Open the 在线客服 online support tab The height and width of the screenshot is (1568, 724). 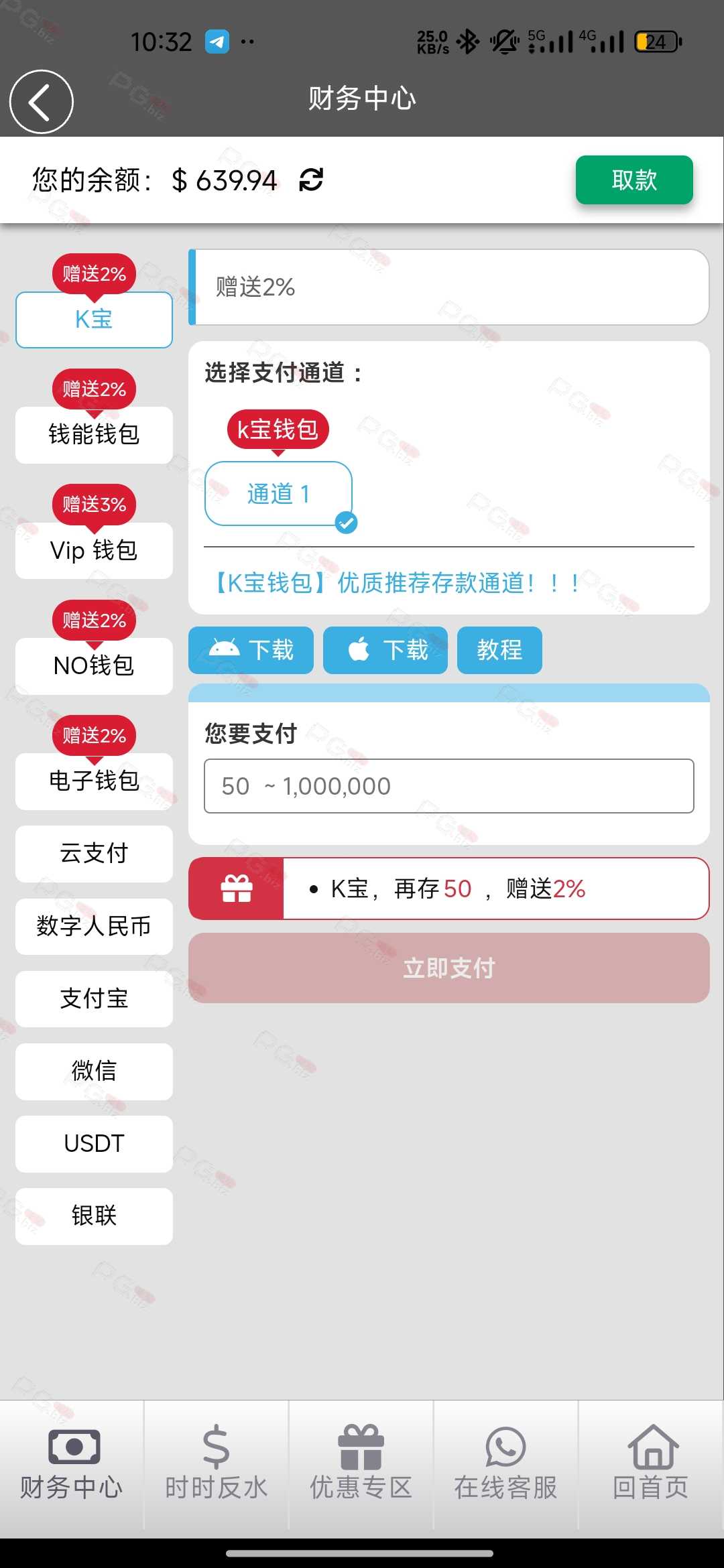[506, 1464]
